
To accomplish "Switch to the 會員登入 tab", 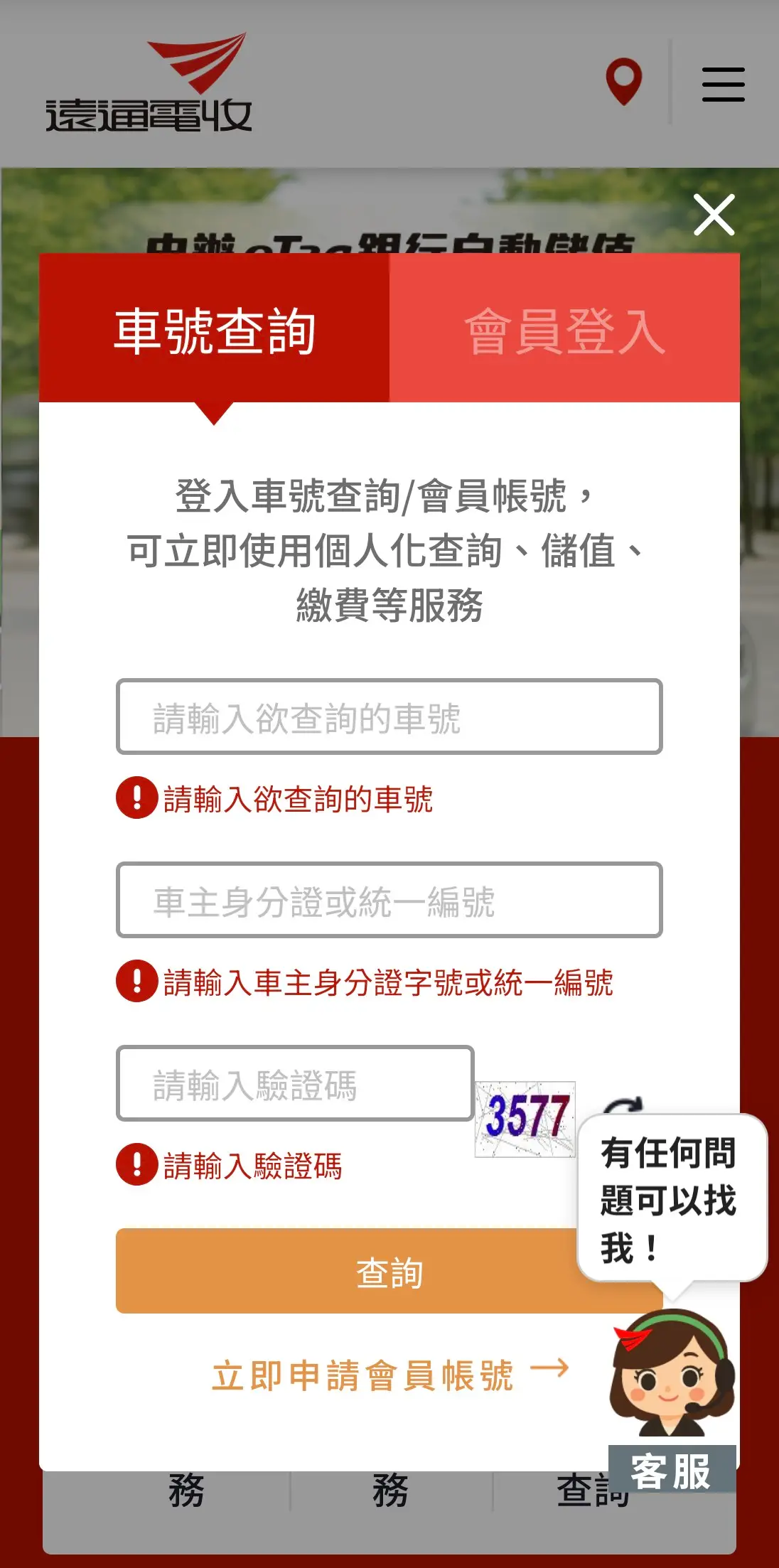I will point(564,329).
